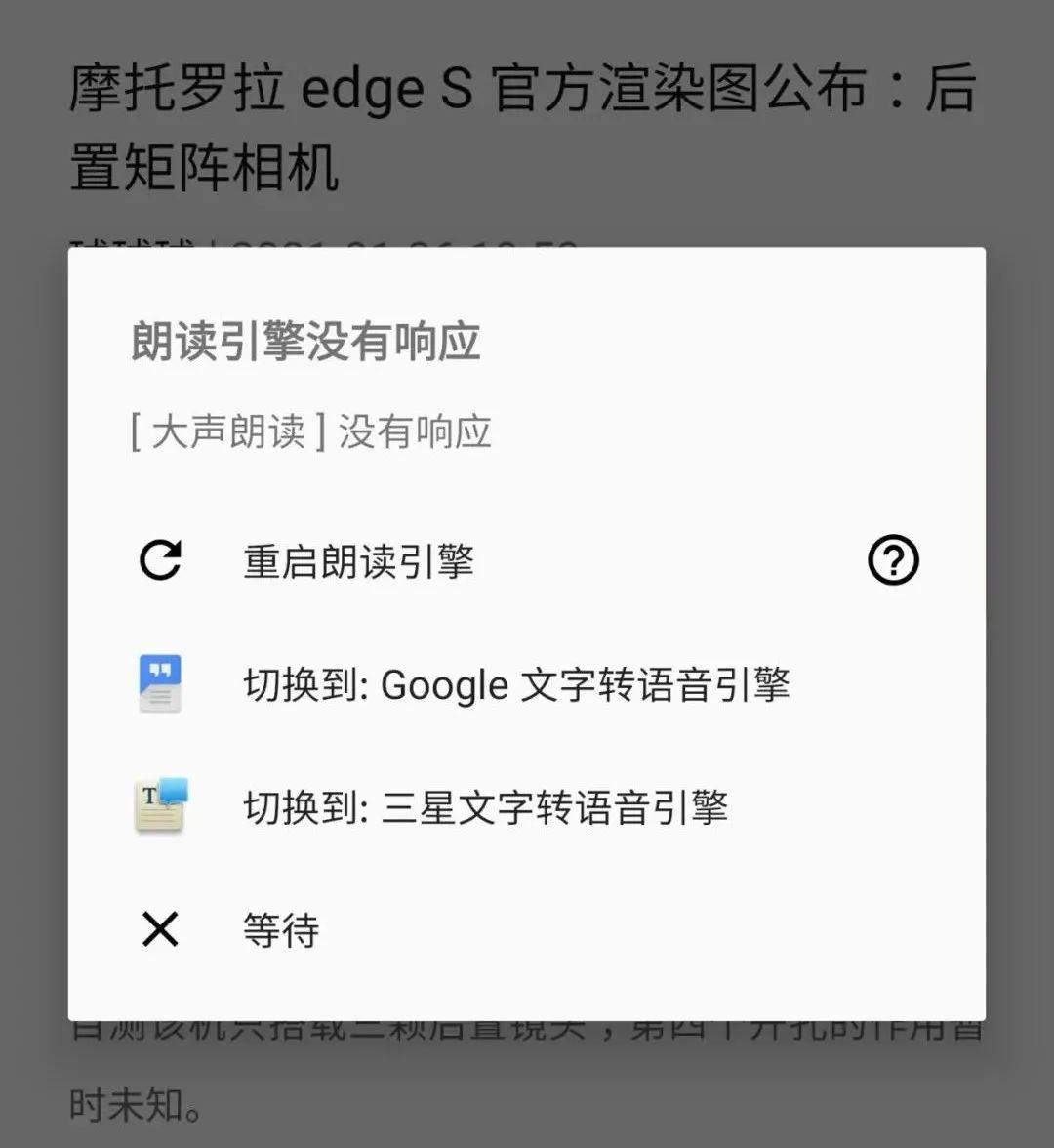Restart the reading engine (重启朗读引擎)

357,561
